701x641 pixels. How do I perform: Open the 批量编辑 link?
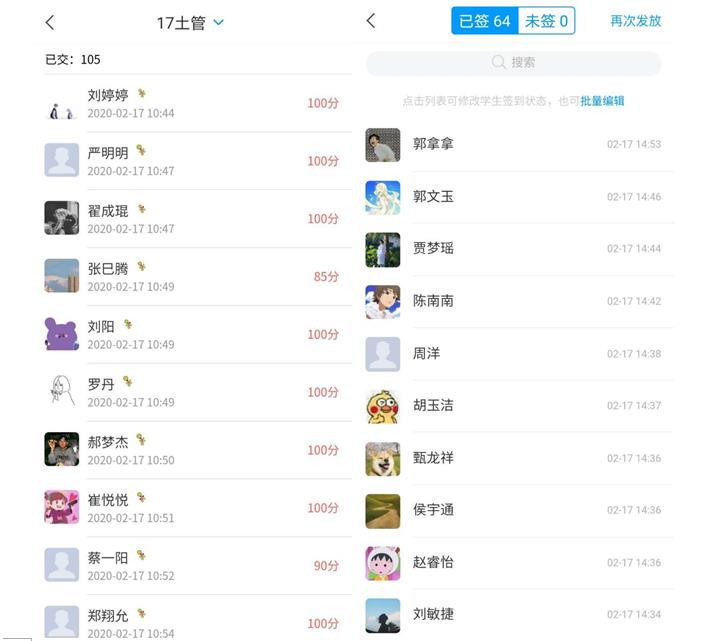point(602,101)
